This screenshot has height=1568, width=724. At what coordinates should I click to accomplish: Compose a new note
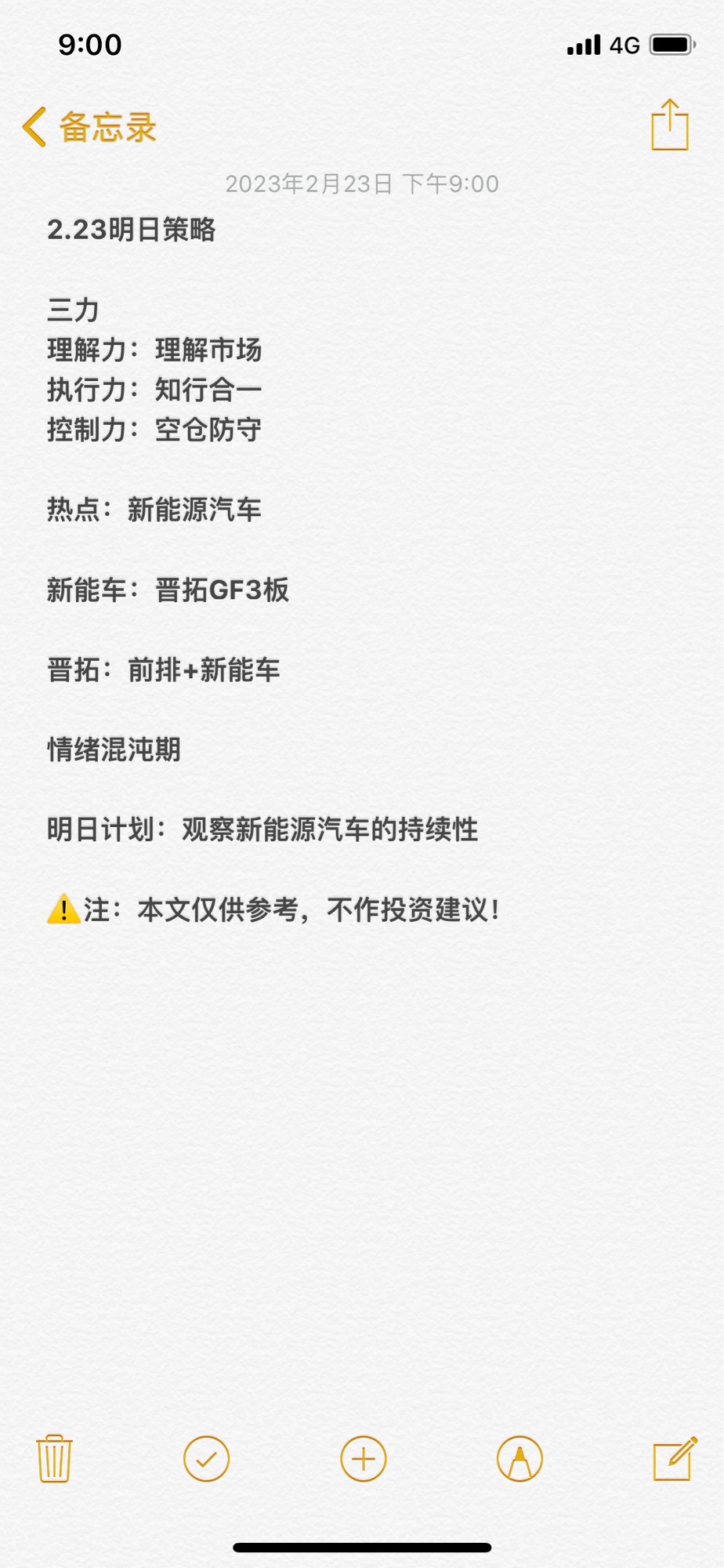(x=675, y=1458)
